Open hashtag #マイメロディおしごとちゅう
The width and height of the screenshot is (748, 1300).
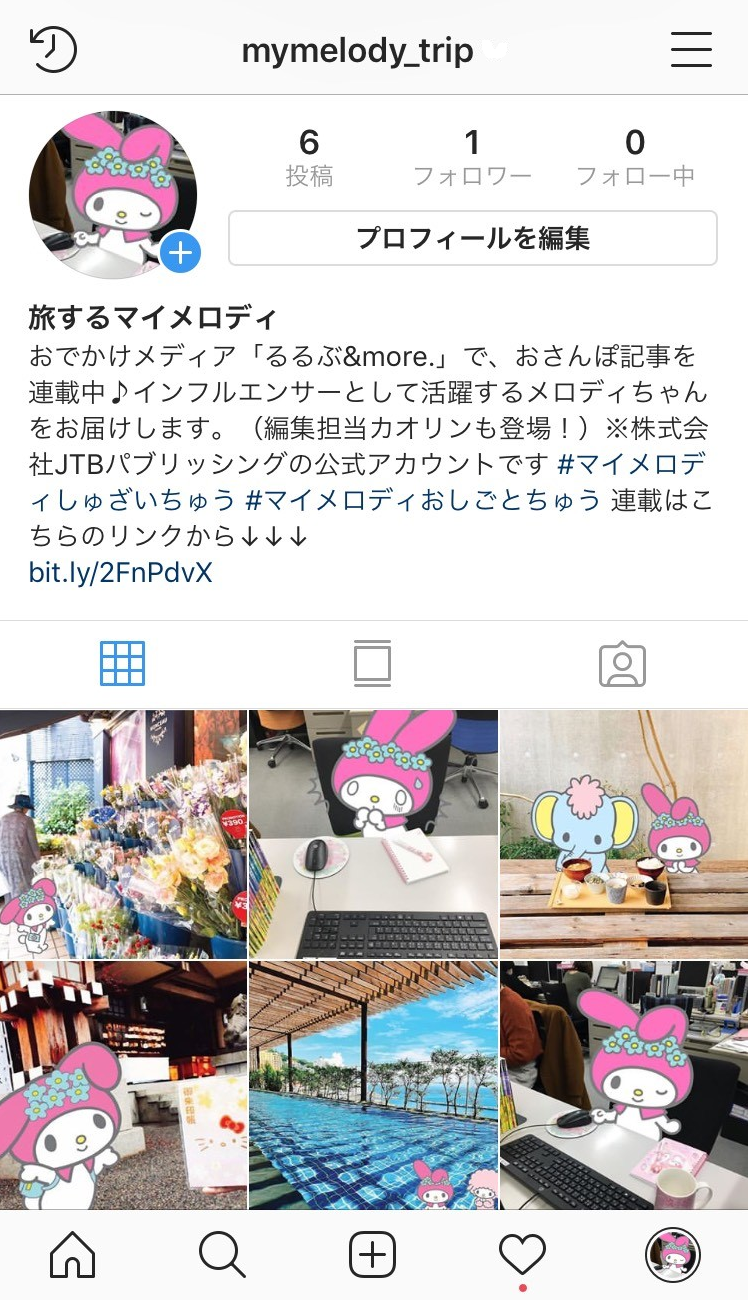pyautogui.click(x=422, y=500)
